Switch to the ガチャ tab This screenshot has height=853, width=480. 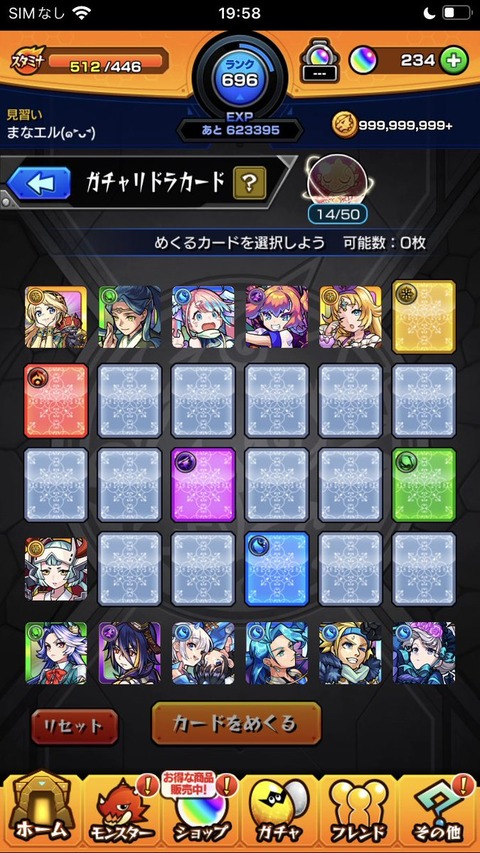pos(279,813)
